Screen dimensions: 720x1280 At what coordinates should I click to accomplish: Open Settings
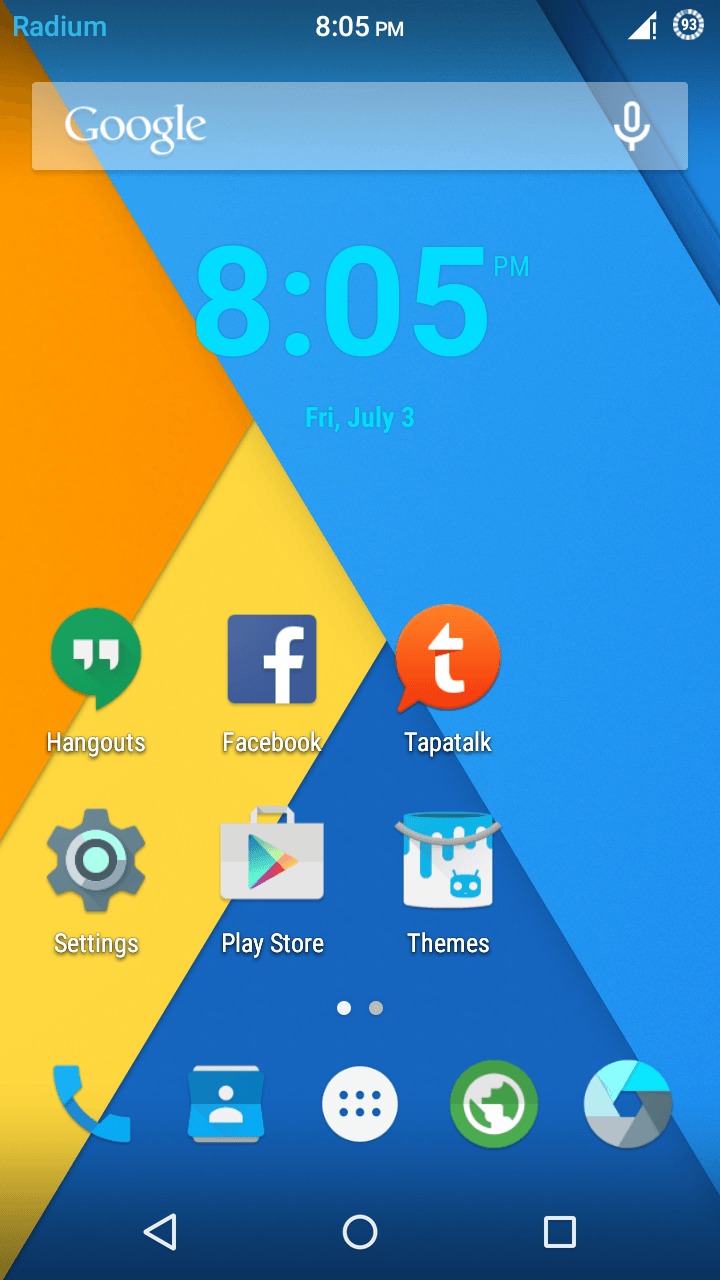coord(96,860)
